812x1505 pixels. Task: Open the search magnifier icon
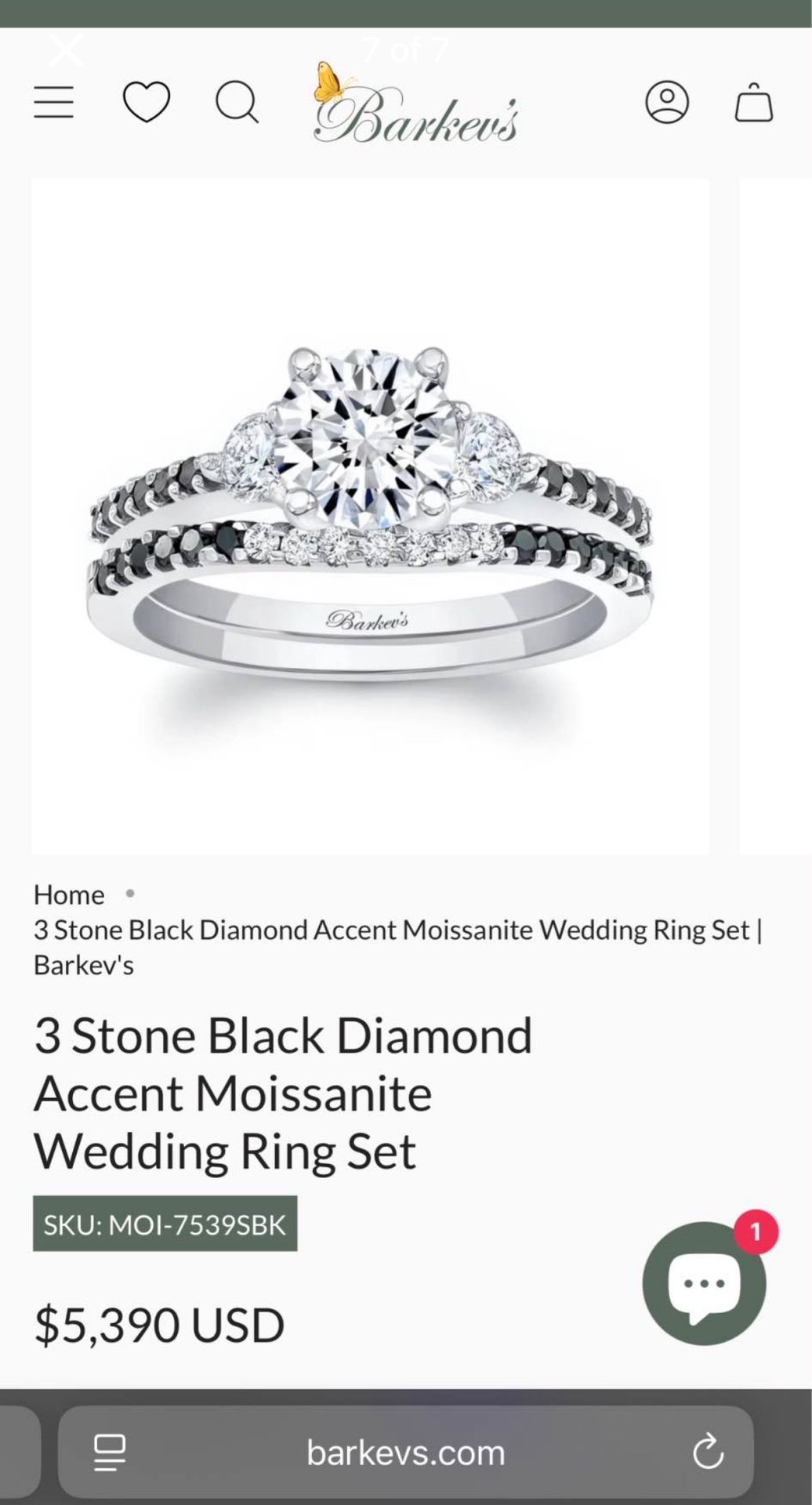click(237, 102)
